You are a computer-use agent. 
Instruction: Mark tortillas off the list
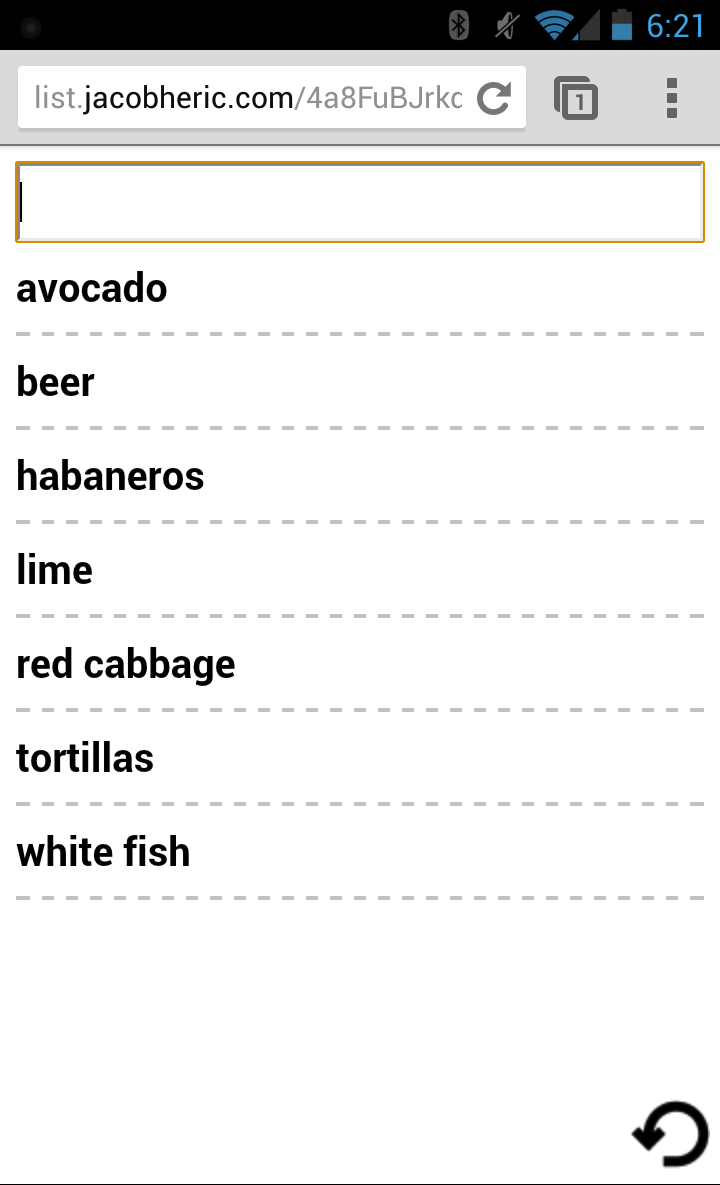pos(85,758)
